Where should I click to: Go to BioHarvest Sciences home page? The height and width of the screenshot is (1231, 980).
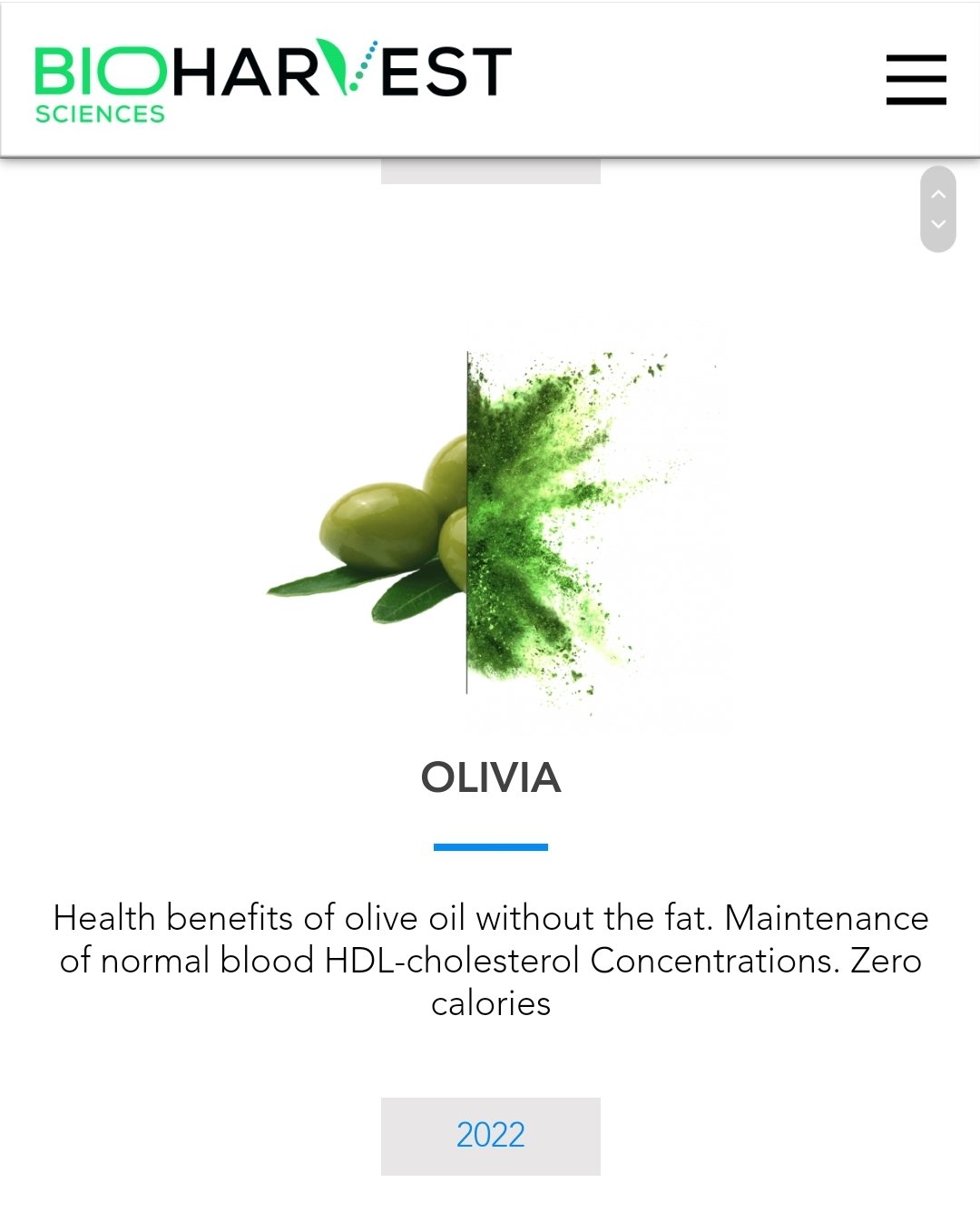click(x=272, y=79)
